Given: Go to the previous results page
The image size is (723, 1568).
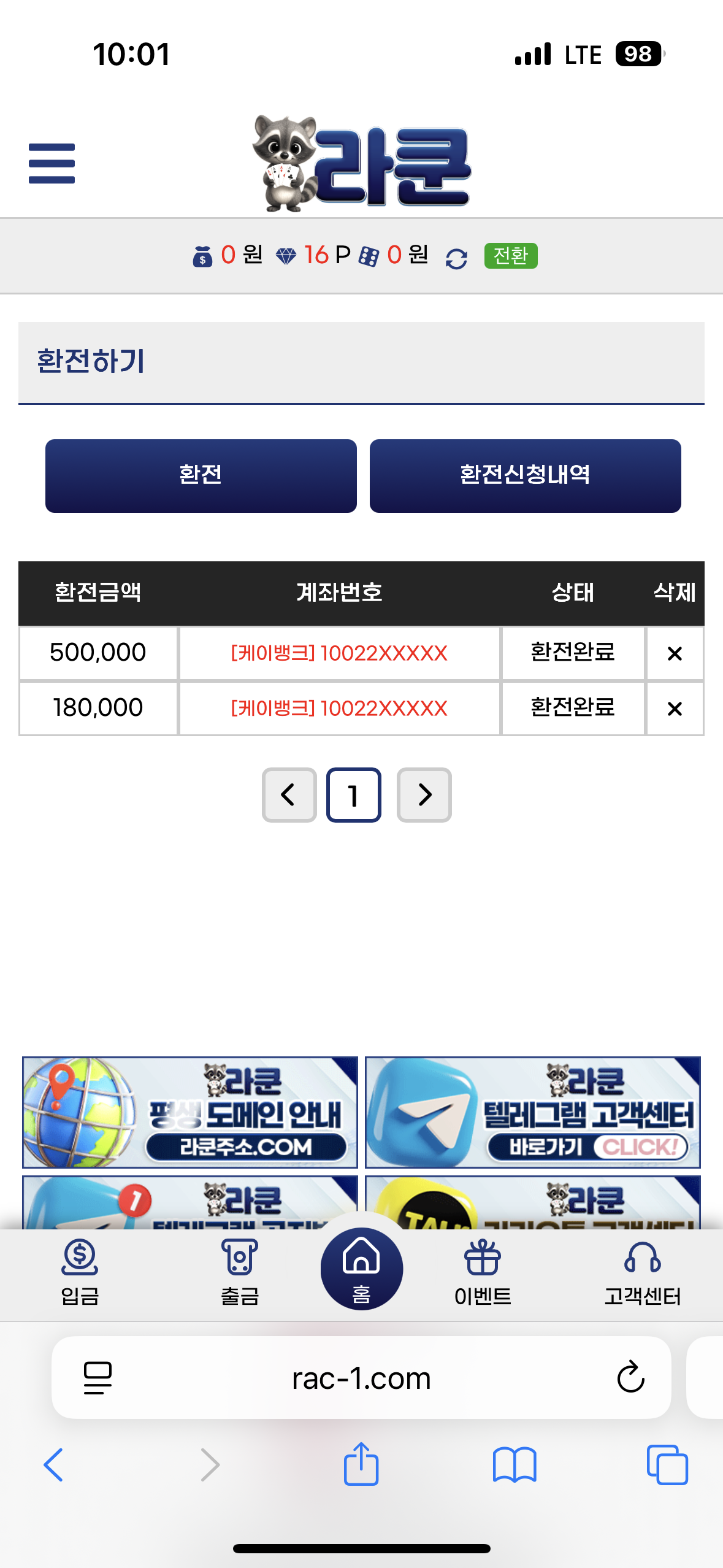Looking at the screenshot, I should [x=289, y=794].
